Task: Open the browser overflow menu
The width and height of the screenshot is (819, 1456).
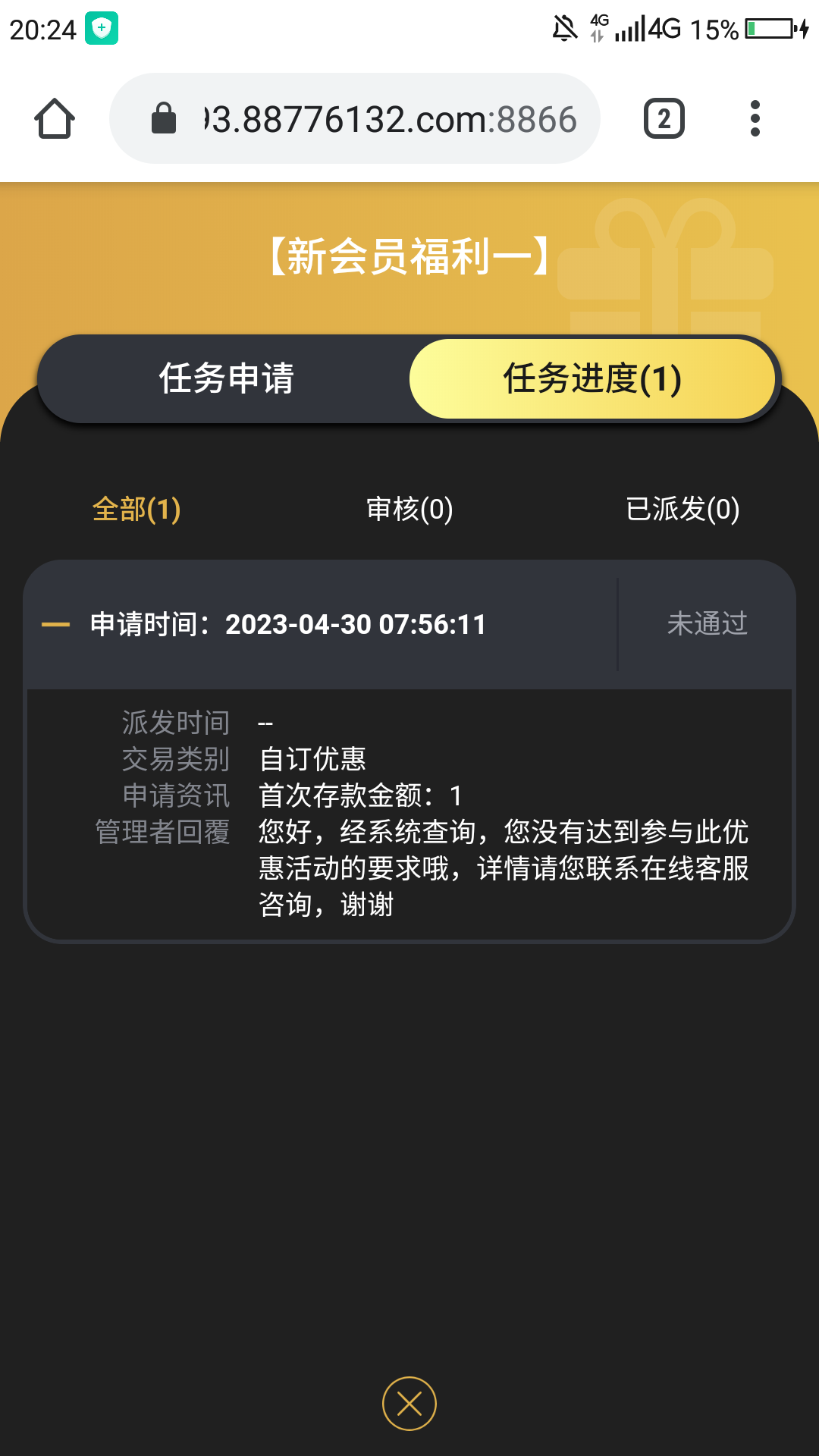Action: tap(755, 119)
